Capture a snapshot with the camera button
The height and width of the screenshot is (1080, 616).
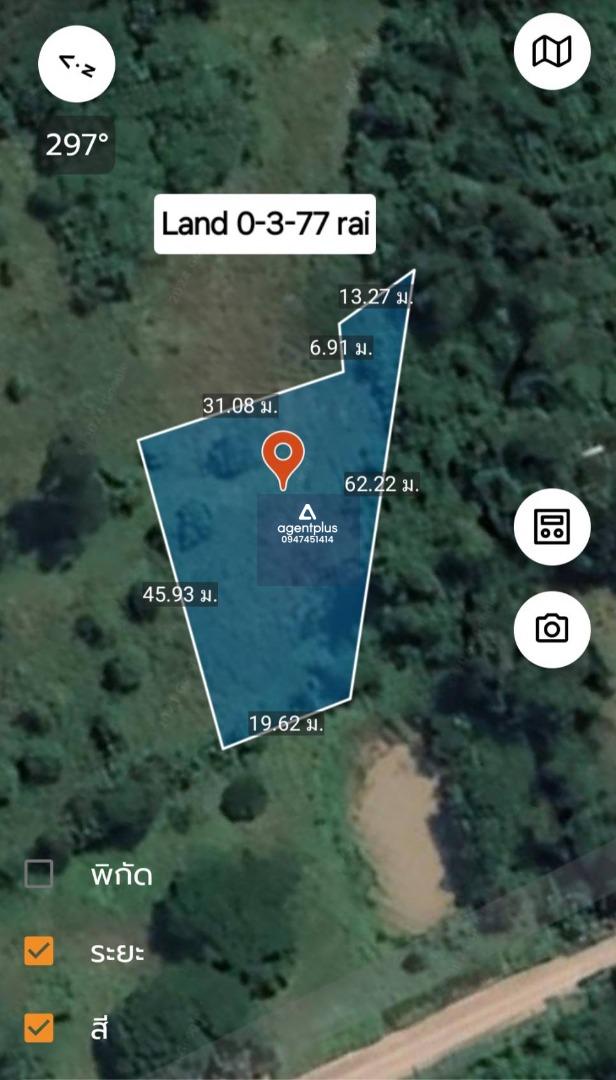tap(552, 629)
